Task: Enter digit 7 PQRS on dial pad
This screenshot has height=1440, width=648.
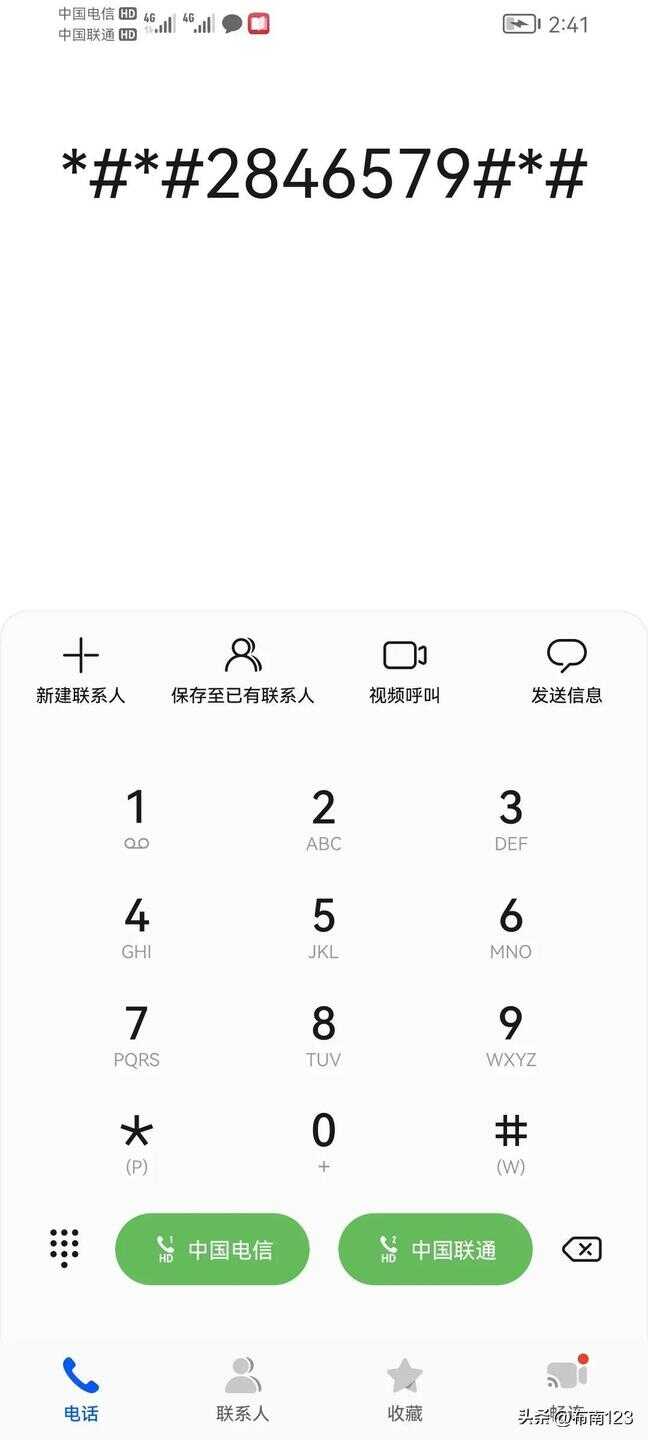Action: coord(136,1035)
